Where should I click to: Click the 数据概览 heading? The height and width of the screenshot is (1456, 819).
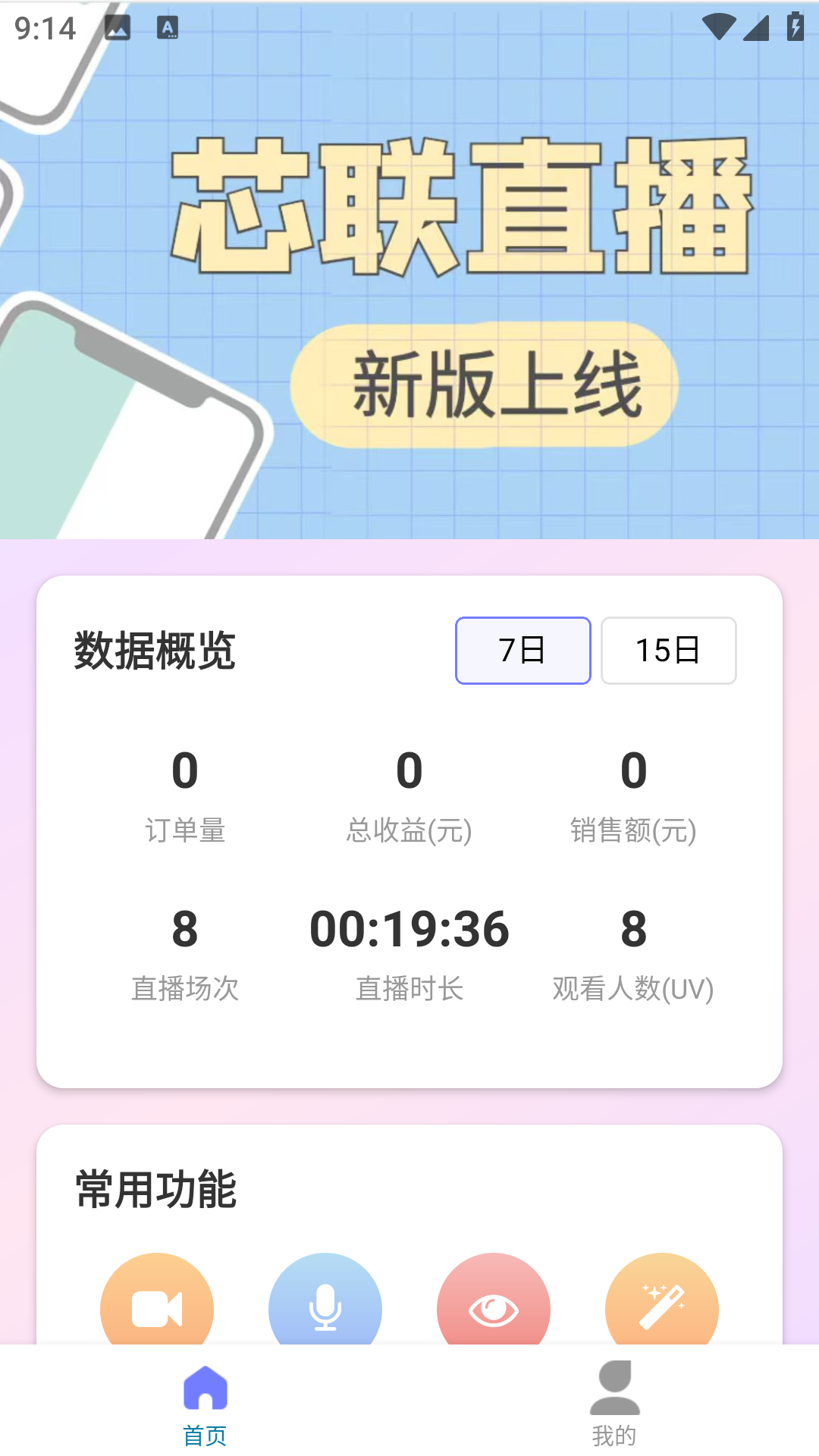[x=154, y=650]
